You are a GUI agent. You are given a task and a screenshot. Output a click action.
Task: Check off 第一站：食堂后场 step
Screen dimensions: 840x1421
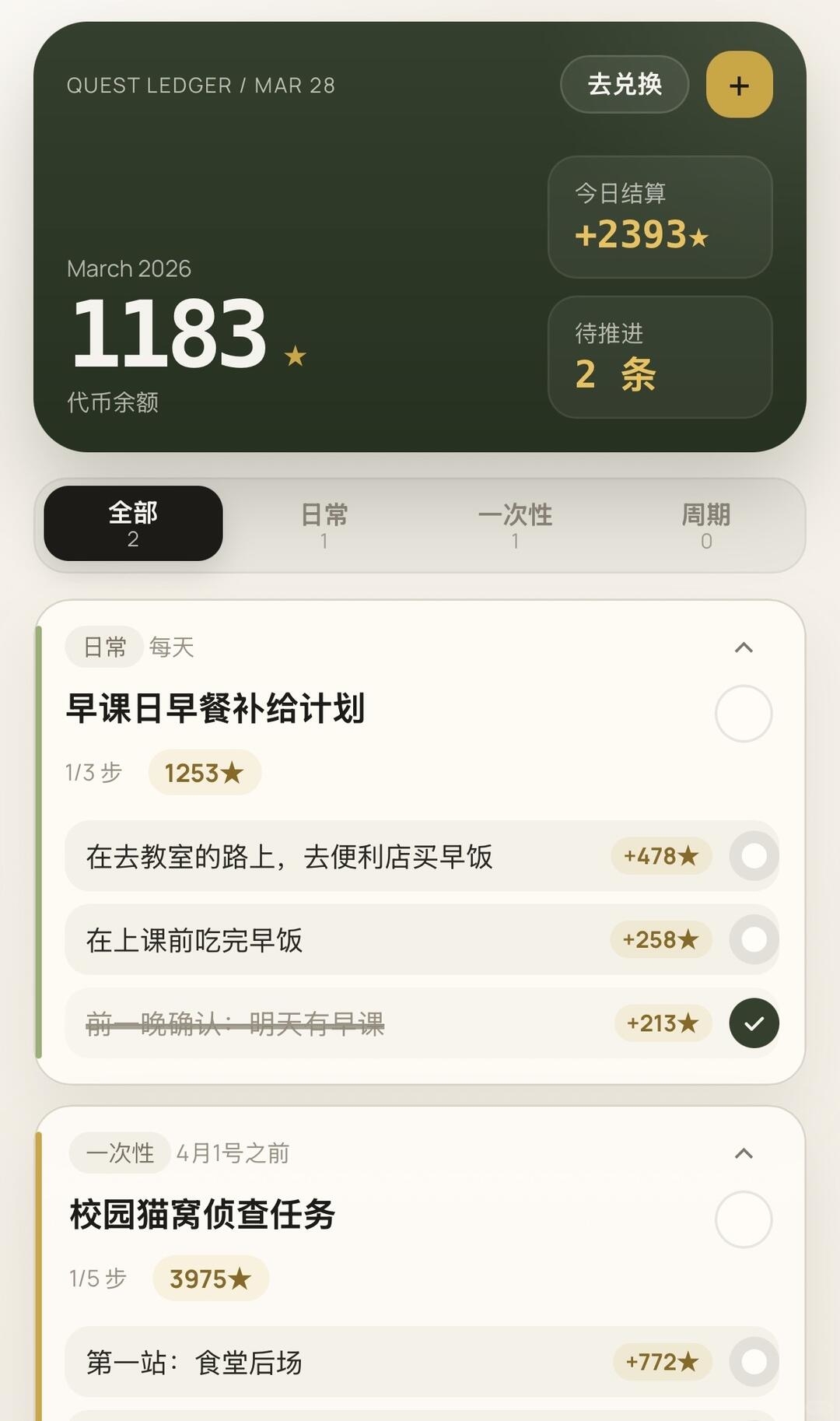click(754, 1362)
